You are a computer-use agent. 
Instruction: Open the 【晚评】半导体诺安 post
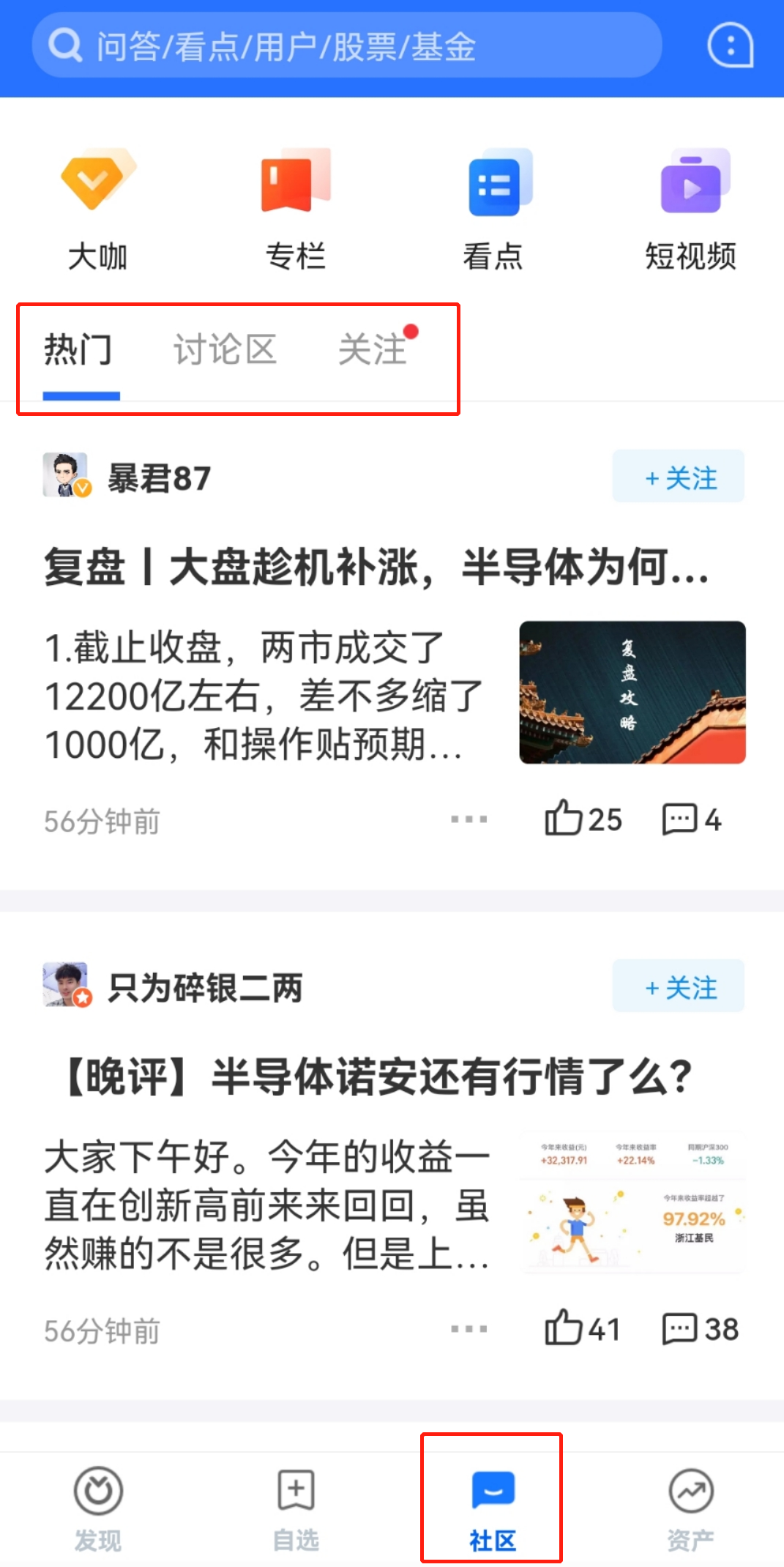pos(376,1077)
